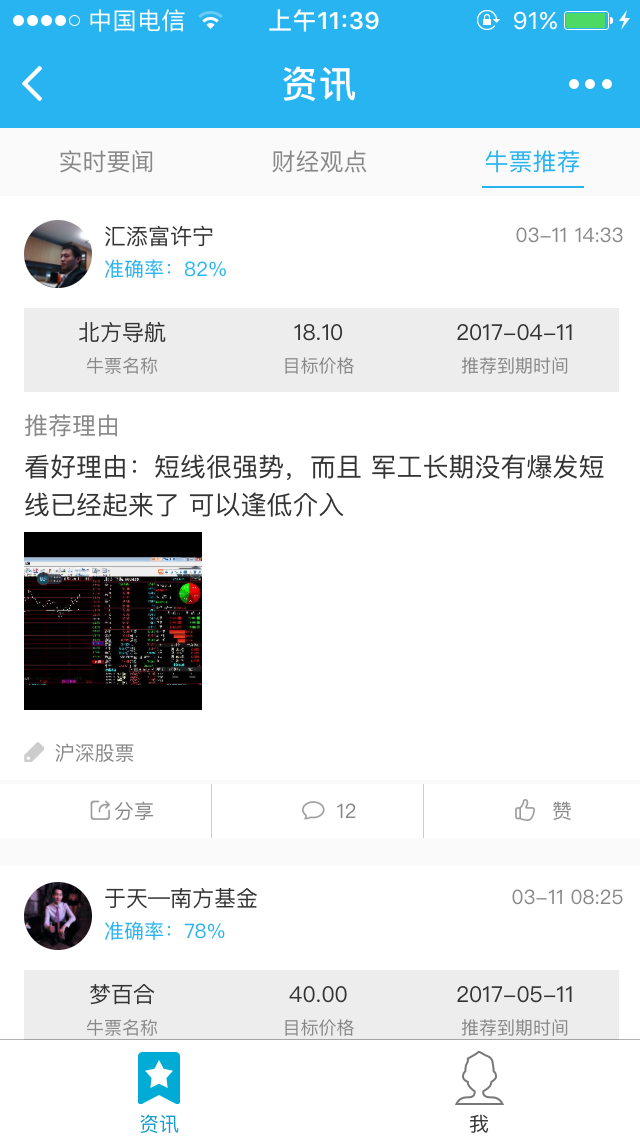Share the 北方导航 recommendation

click(122, 811)
